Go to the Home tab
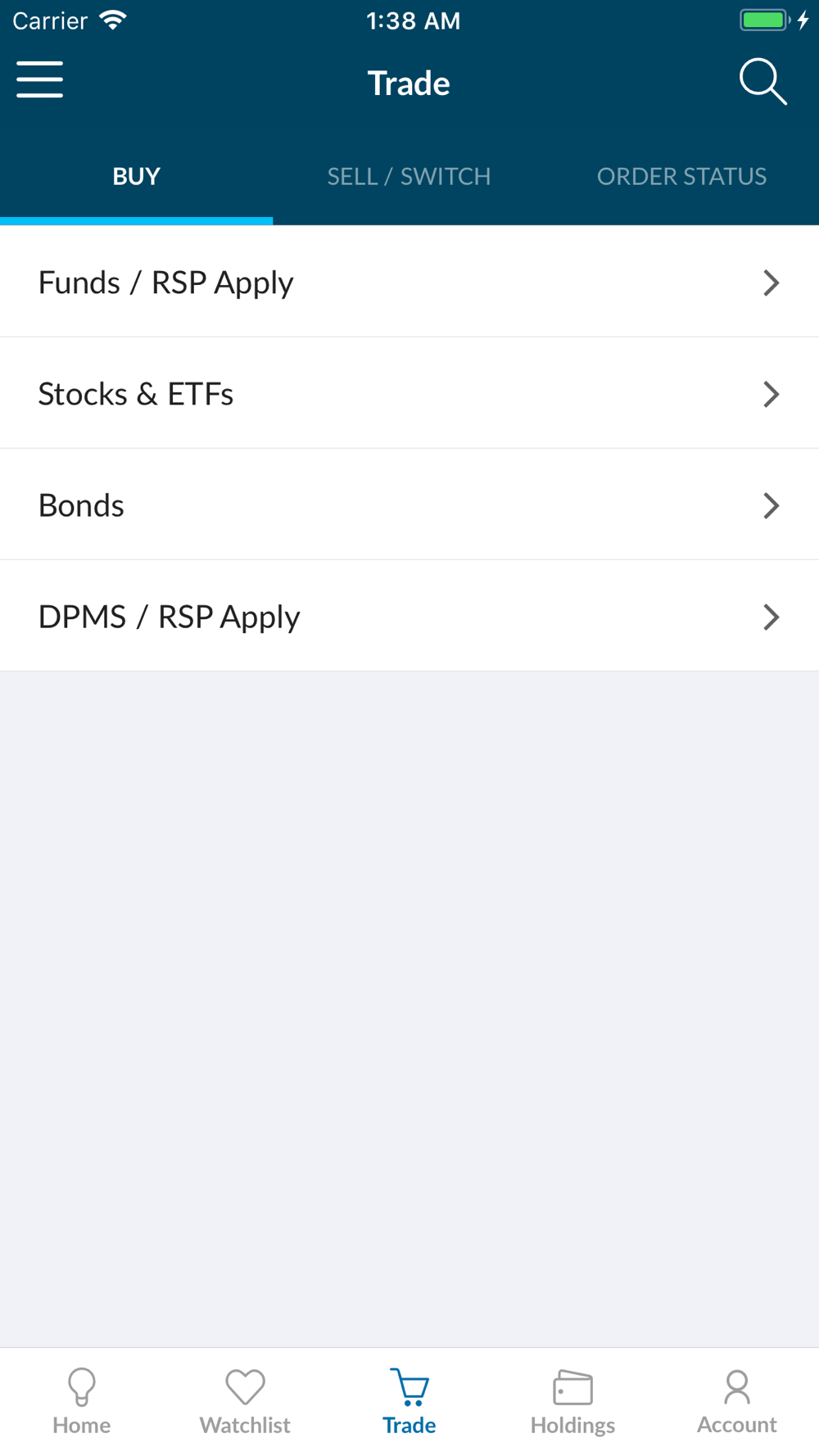This screenshot has width=819, height=1456. 82,1401
